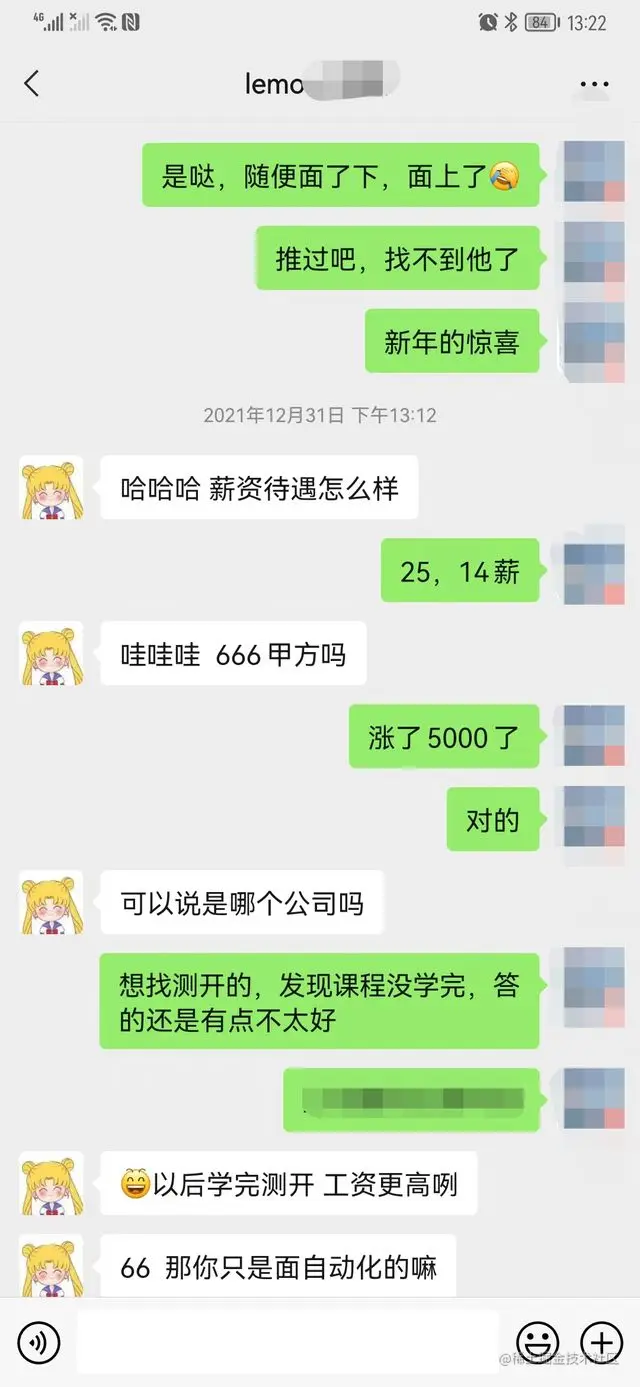Screen dimensions: 640x1387
Task: Open contact avatar beside 哈哈哈 薪资待遇怎么样
Action: pyautogui.click(x=51, y=489)
